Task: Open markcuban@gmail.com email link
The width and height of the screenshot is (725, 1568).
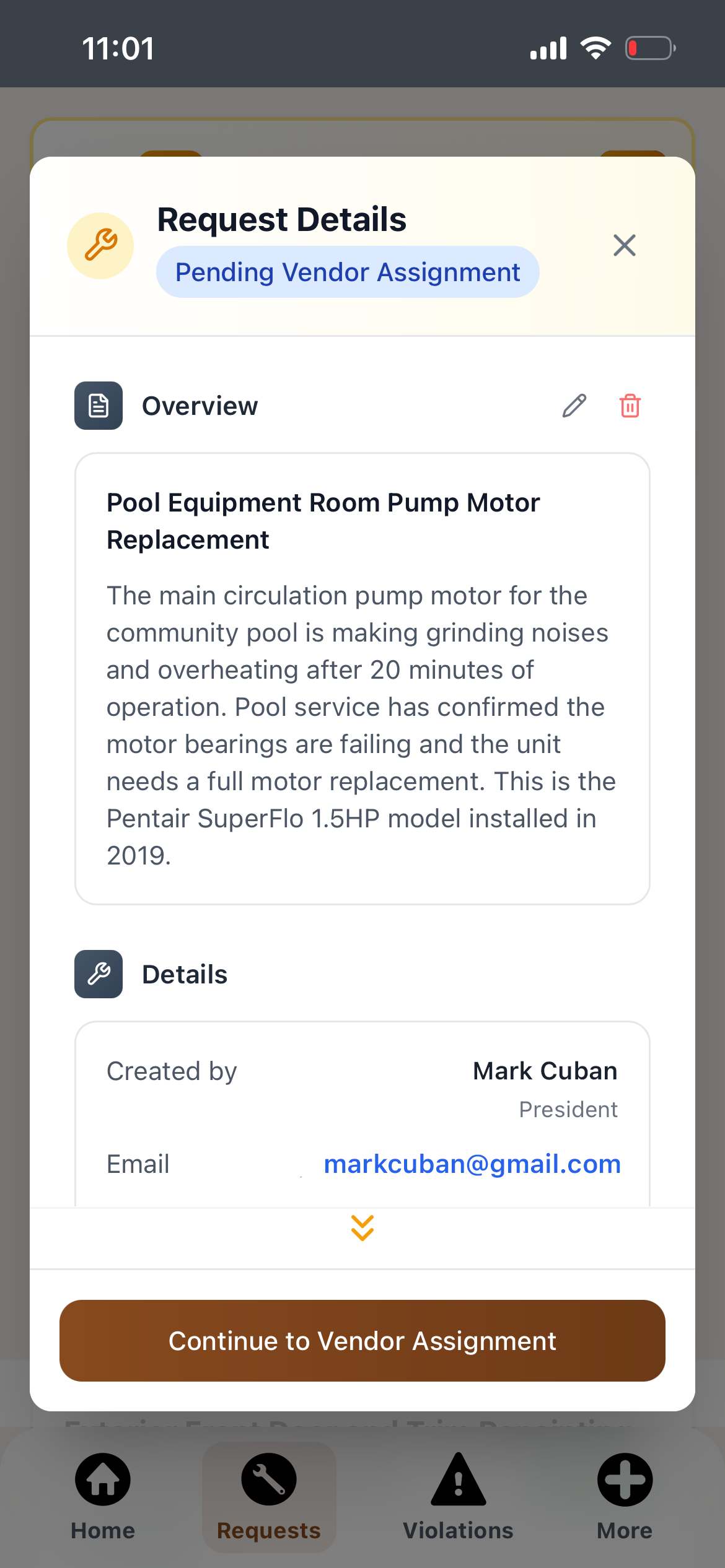Action: coord(472,1164)
